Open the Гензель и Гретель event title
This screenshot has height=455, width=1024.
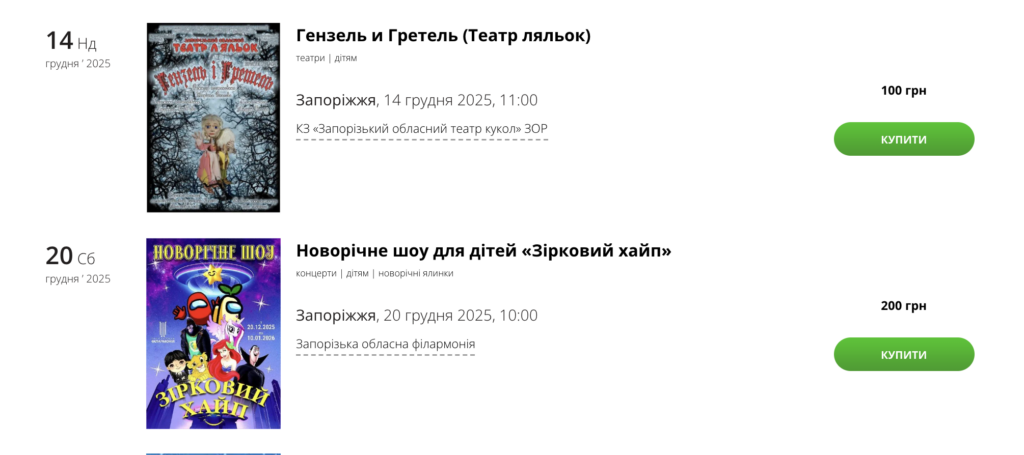443,36
